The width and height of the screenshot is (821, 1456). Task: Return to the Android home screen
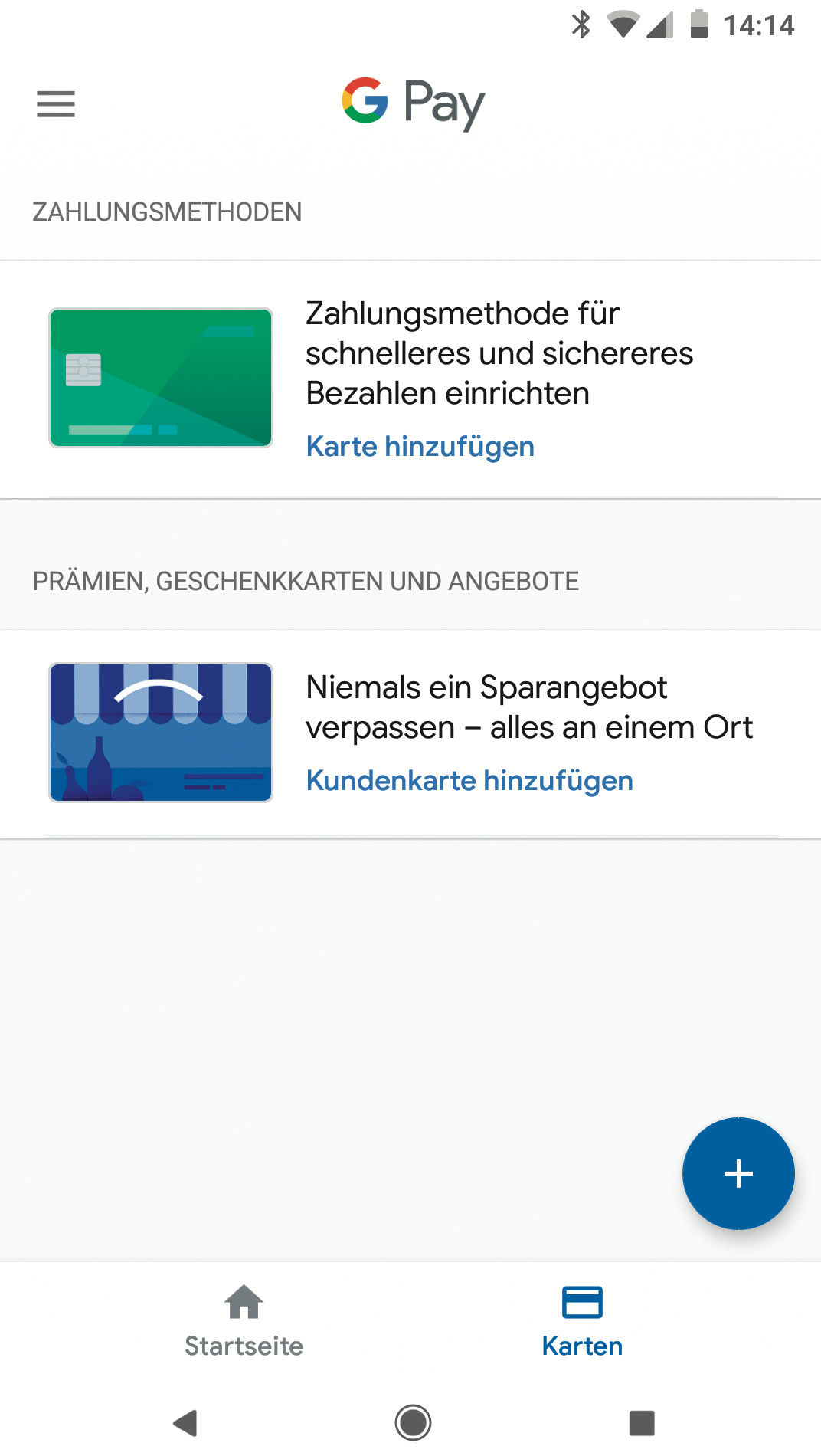click(x=413, y=1423)
